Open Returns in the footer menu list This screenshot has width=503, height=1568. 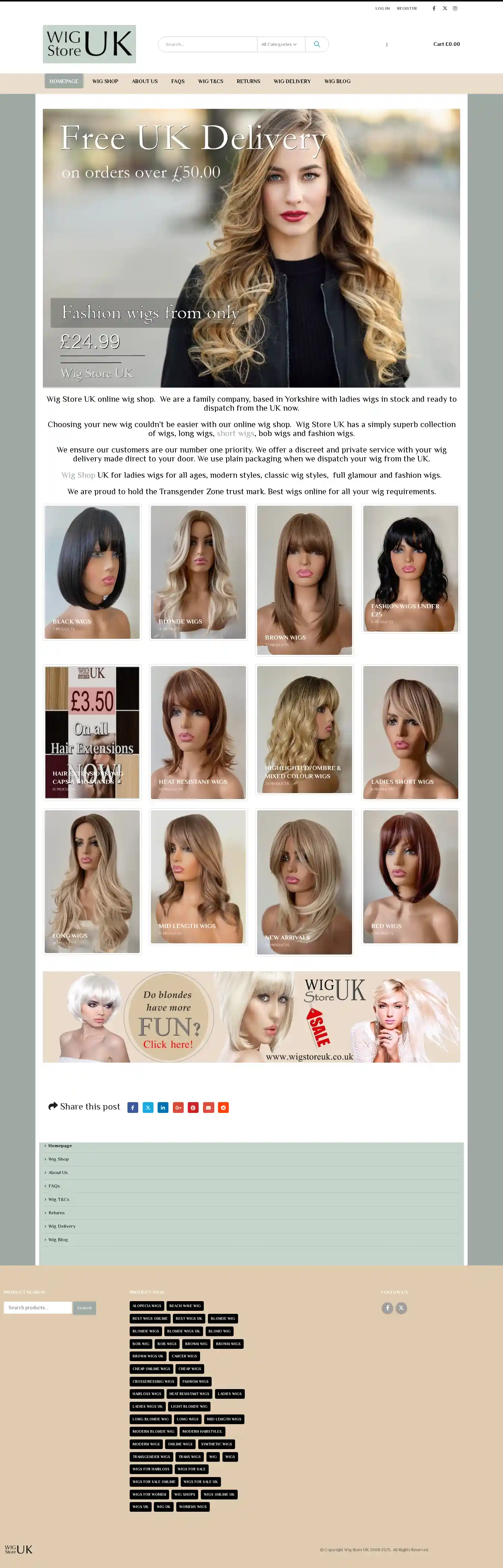[x=57, y=1212]
